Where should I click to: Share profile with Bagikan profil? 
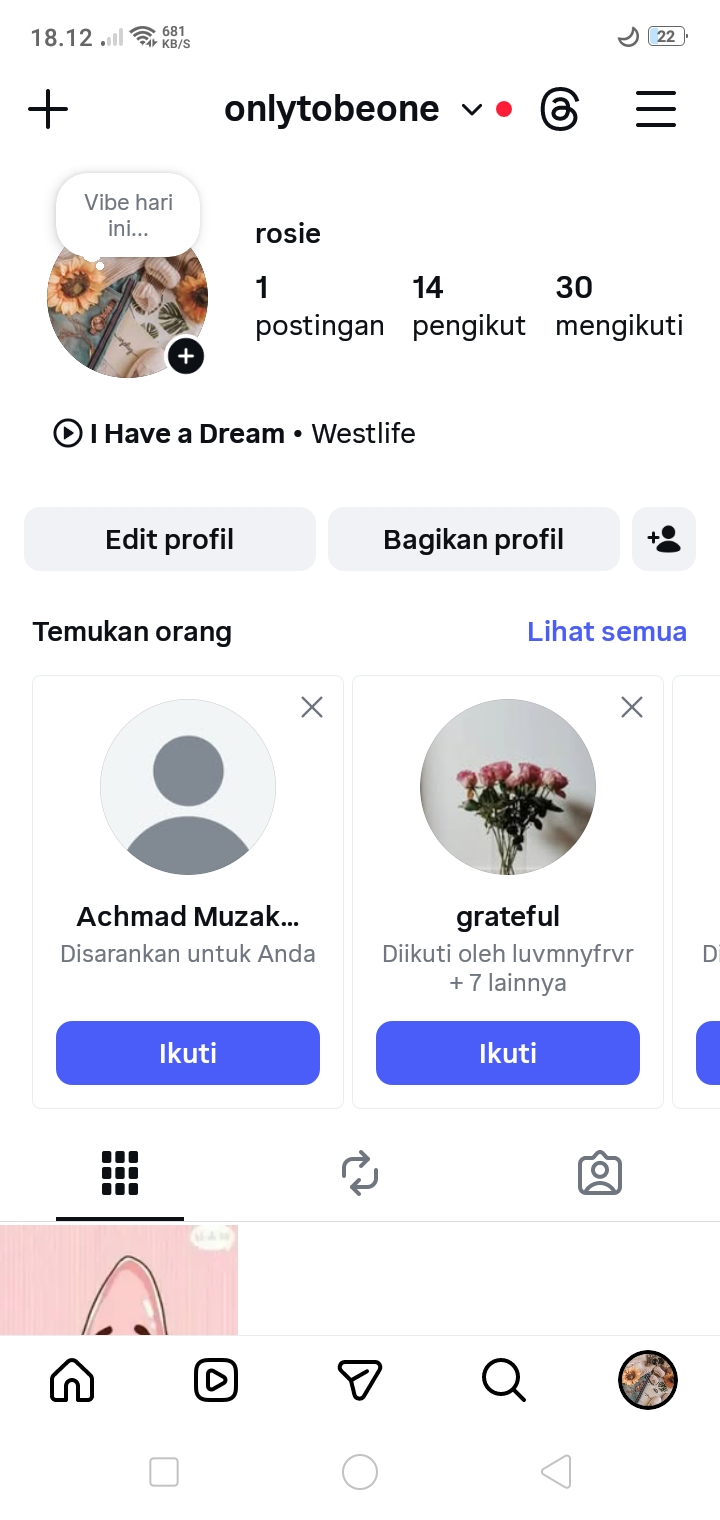point(474,540)
